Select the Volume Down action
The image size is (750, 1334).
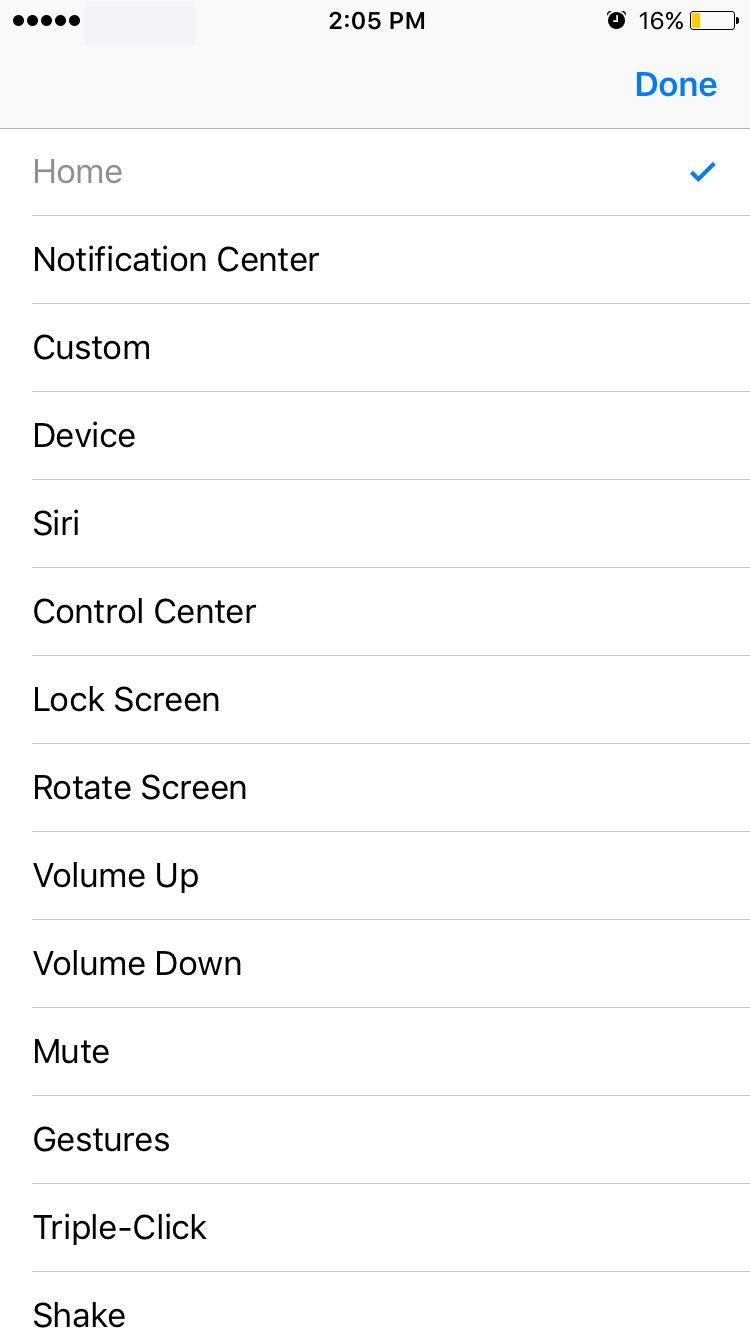pyautogui.click(x=137, y=964)
